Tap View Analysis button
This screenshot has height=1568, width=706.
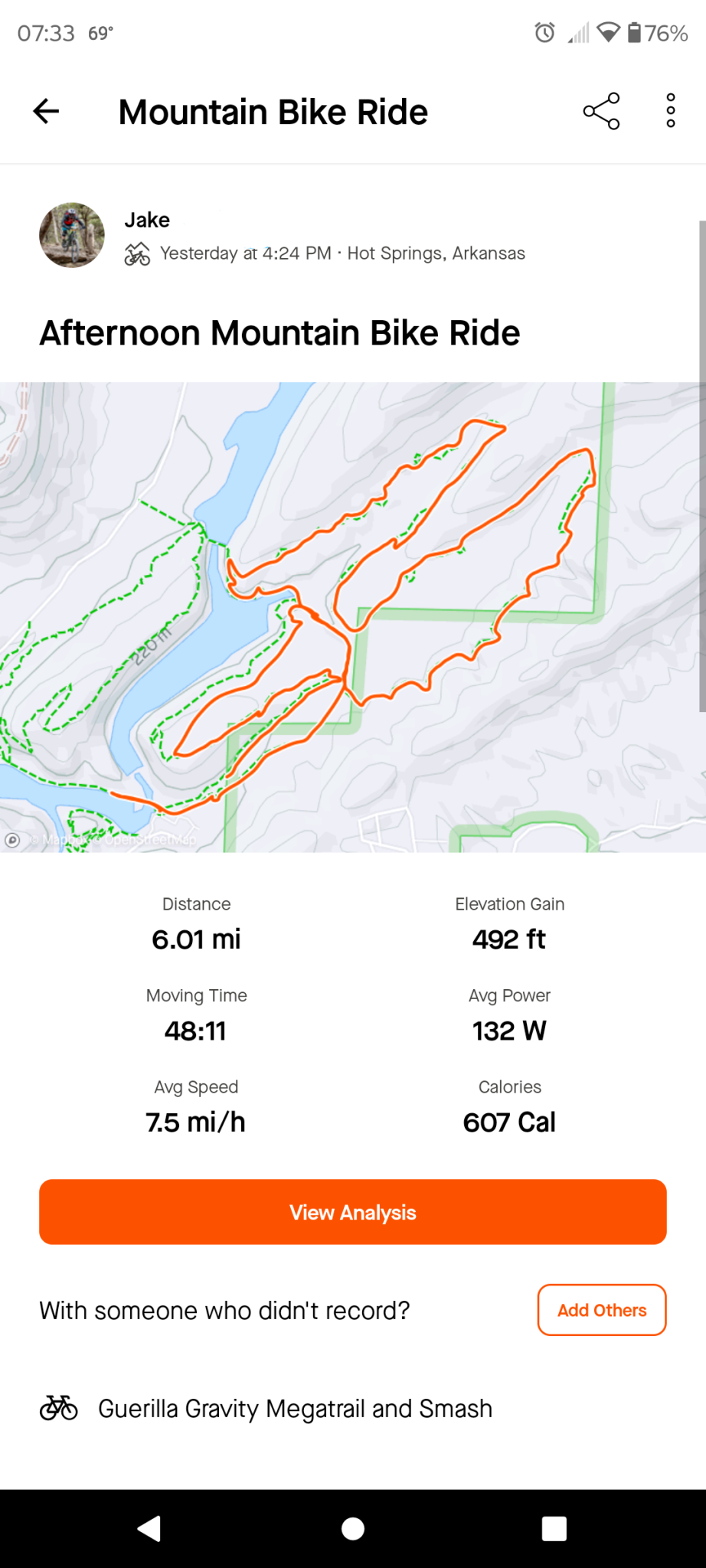tap(352, 1212)
